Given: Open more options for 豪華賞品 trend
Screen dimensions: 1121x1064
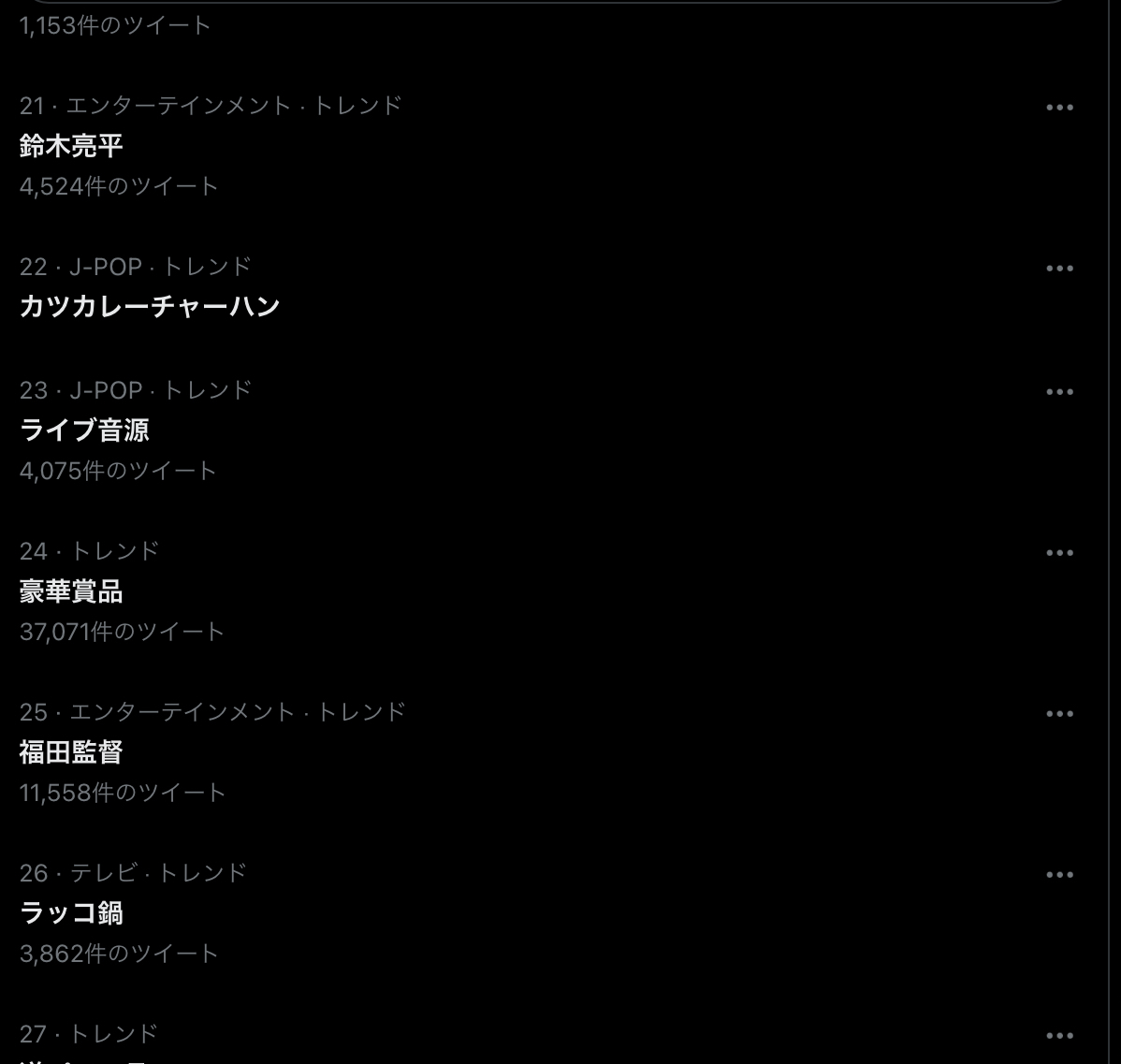Looking at the screenshot, I should point(1059,553).
